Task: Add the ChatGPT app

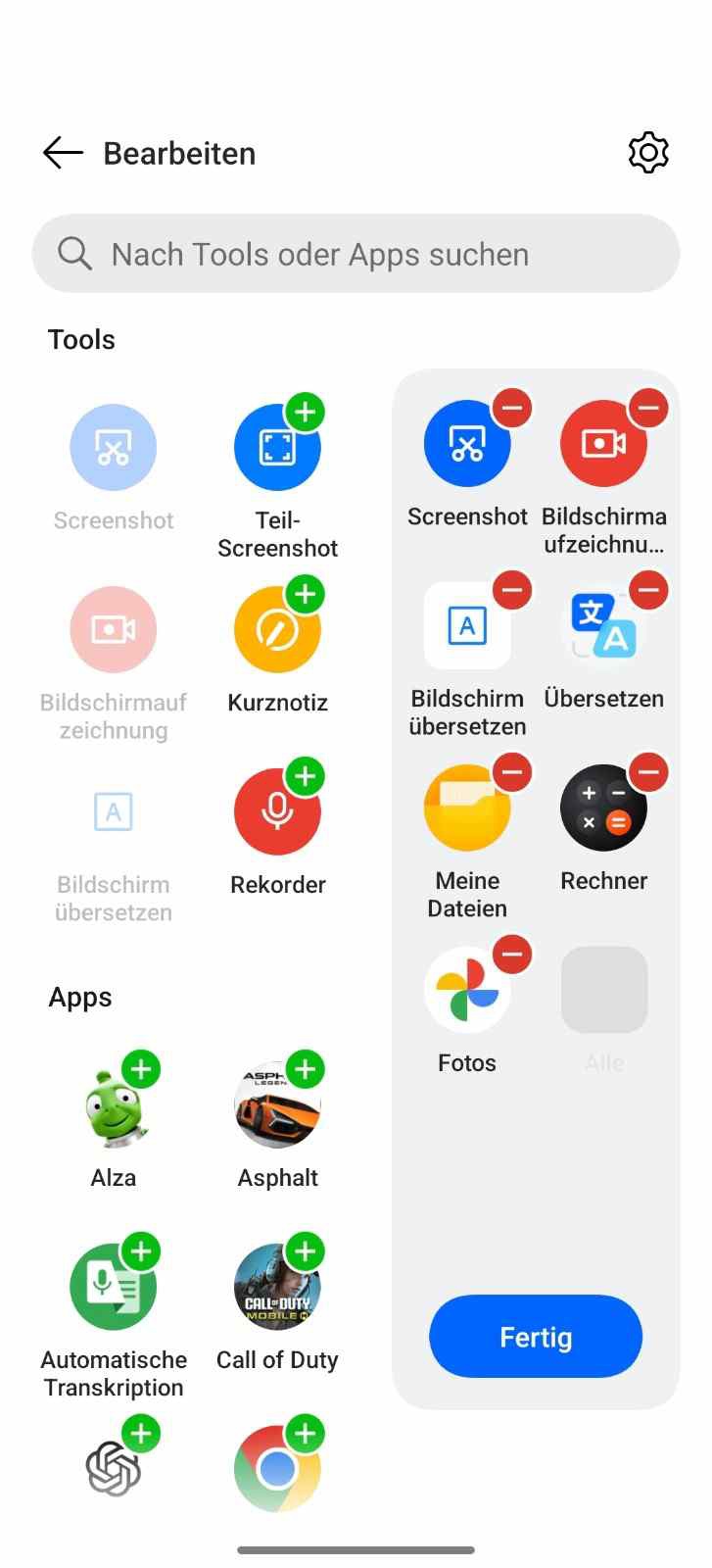Action: pyautogui.click(x=141, y=1434)
